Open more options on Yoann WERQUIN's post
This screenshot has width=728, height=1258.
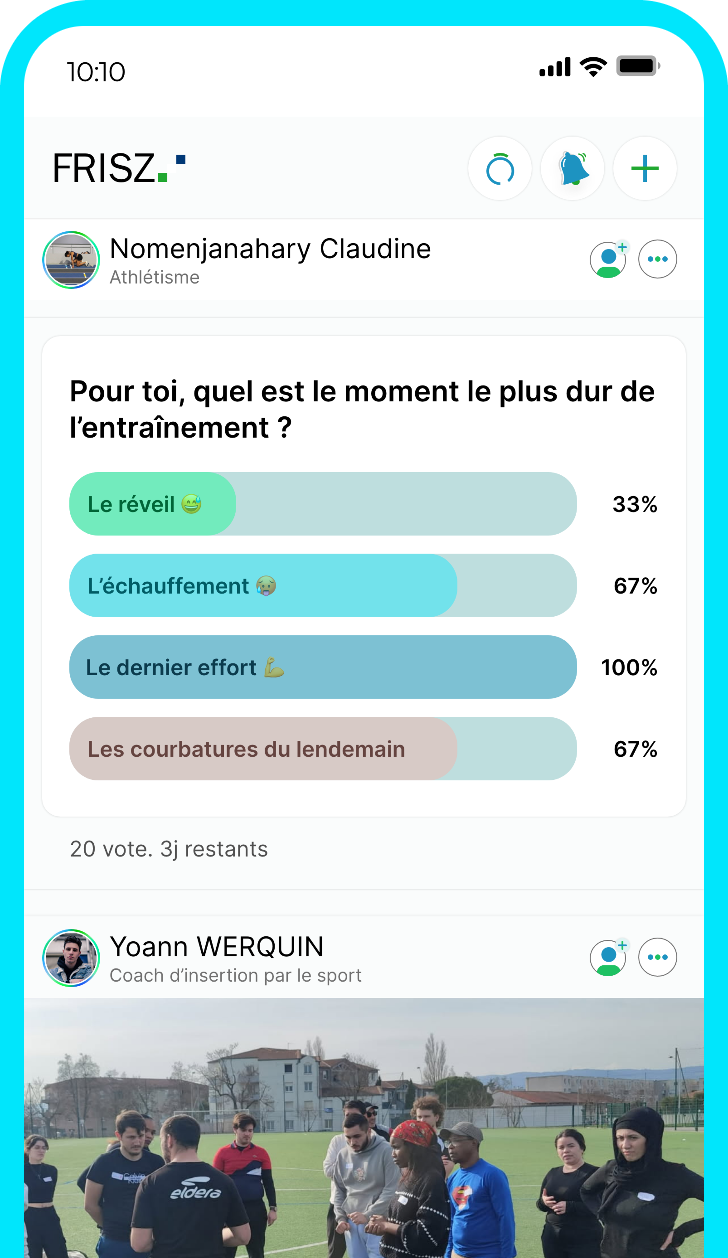tap(657, 957)
